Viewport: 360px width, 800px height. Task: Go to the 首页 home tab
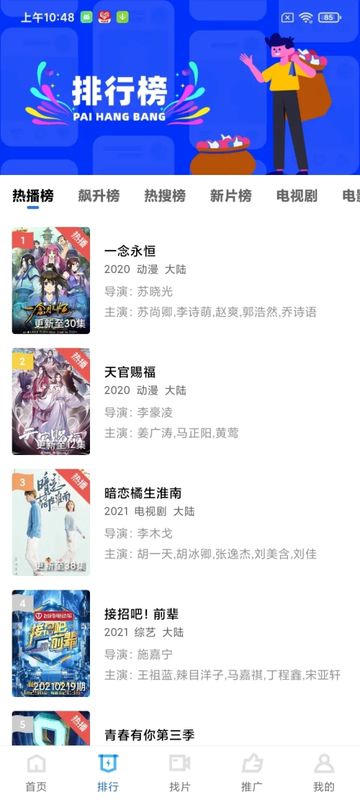click(36, 773)
